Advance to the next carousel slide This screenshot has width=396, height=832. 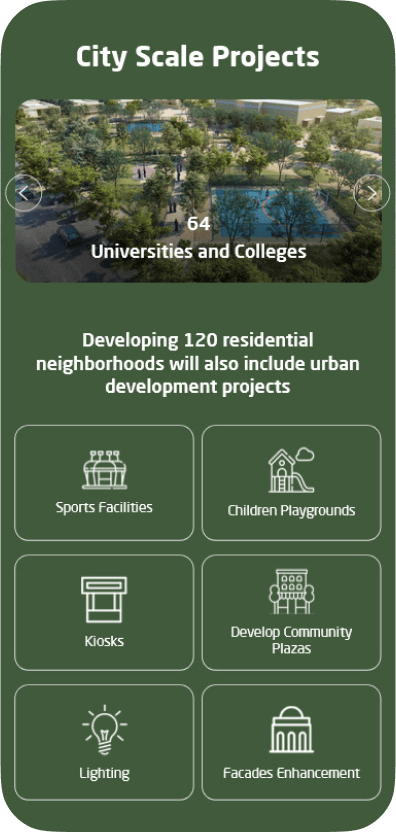click(372, 193)
